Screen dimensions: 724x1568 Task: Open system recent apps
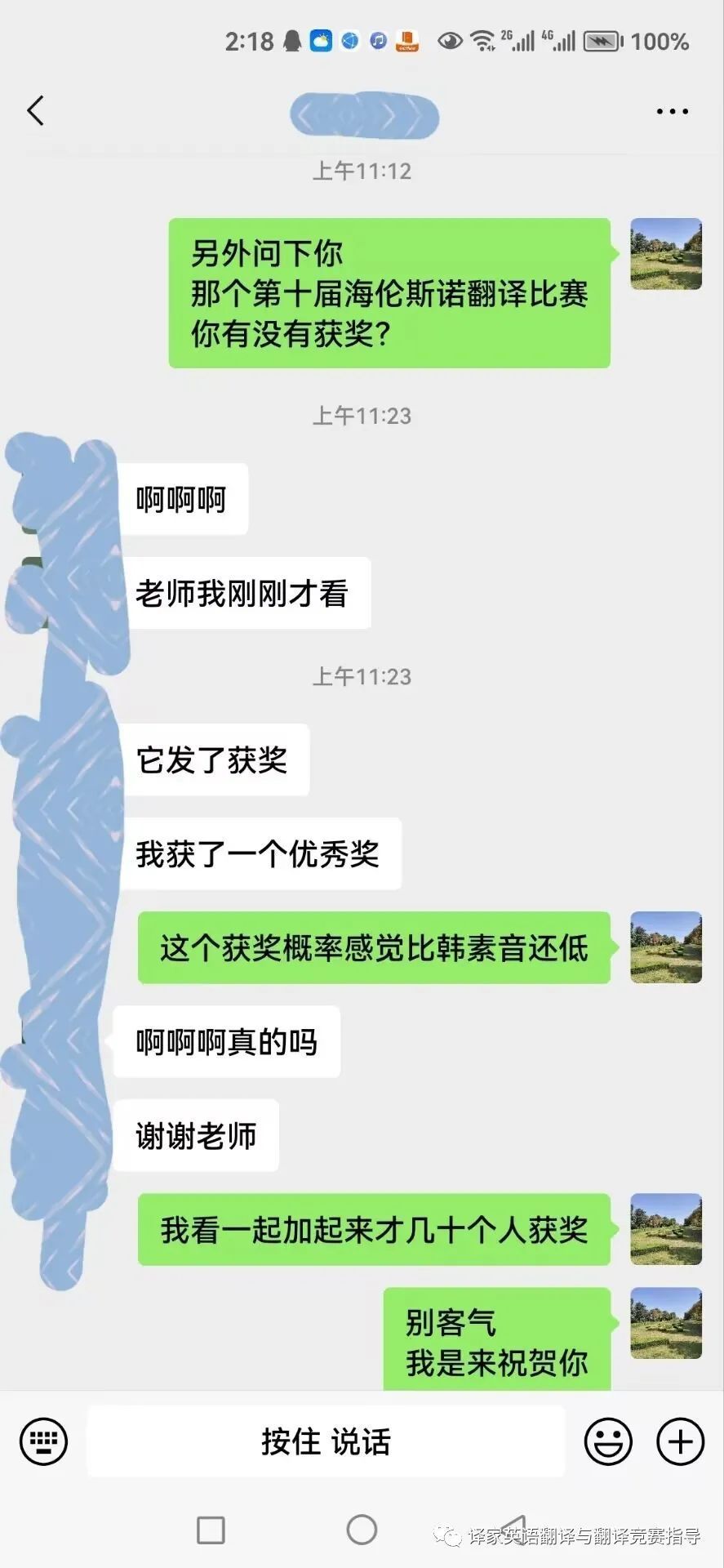pyautogui.click(x=211, y=1530)
